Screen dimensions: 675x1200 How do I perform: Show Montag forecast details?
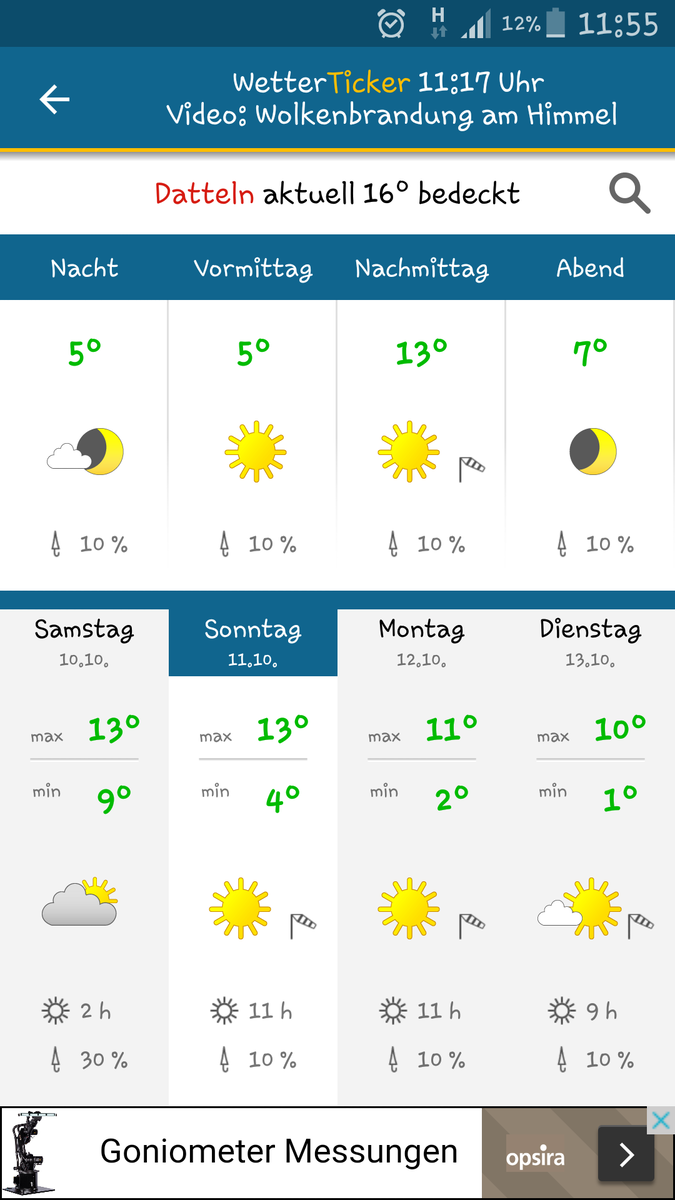[421, 640]
